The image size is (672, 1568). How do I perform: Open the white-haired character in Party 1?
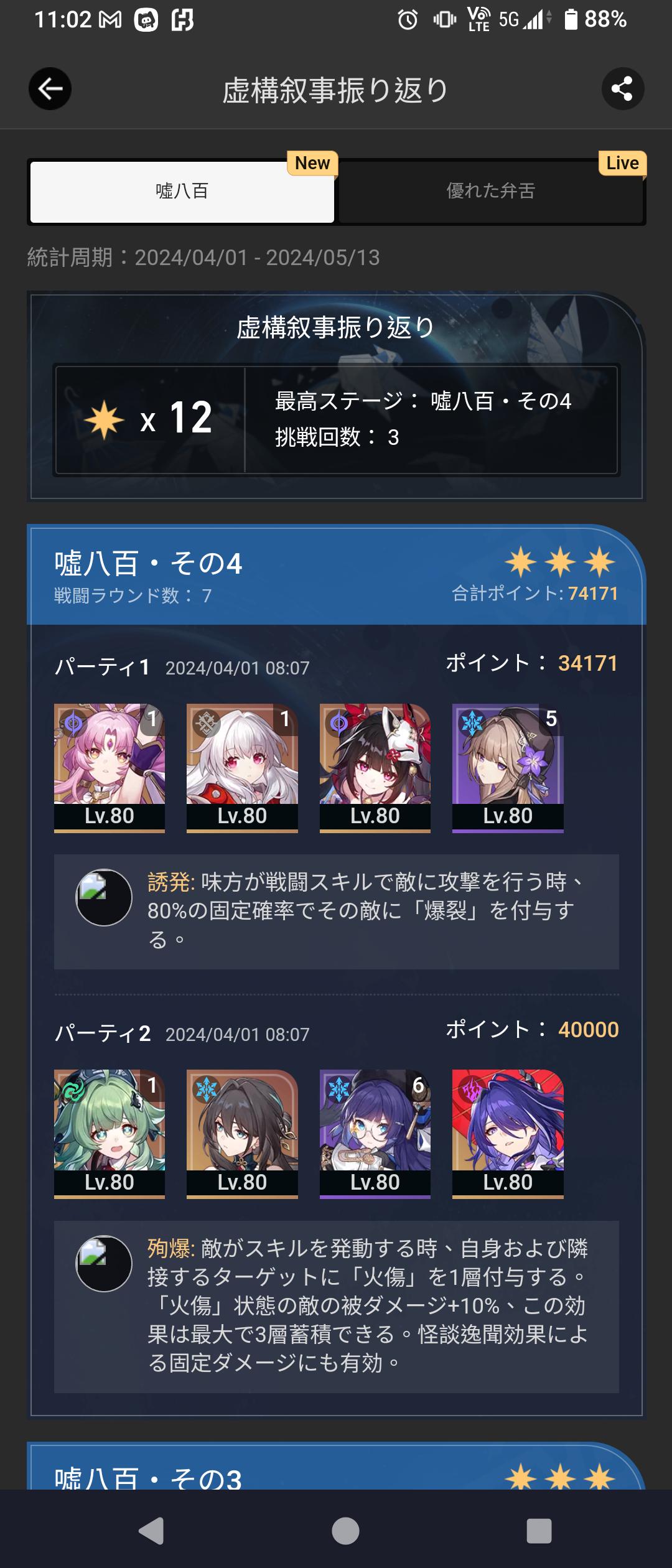(x=242, y=767)
